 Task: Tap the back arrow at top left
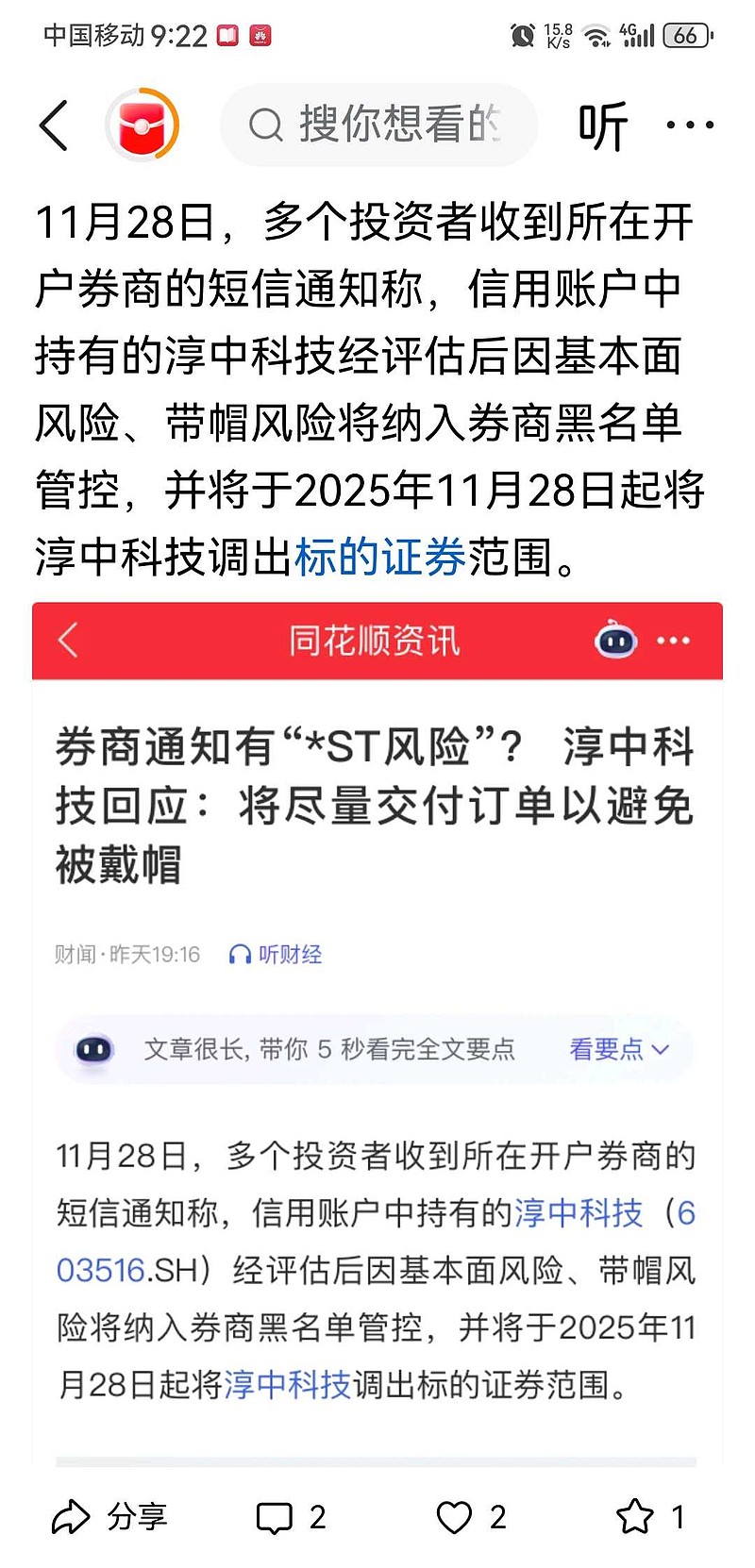(54, 125)
